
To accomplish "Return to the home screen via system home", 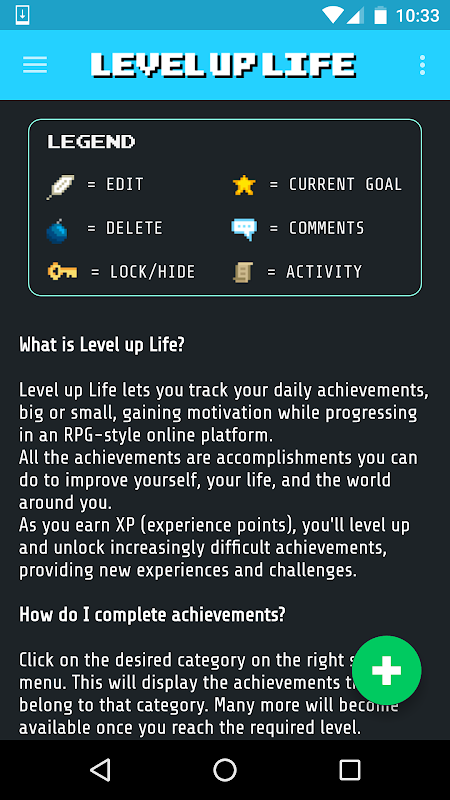I will (225, 769).
